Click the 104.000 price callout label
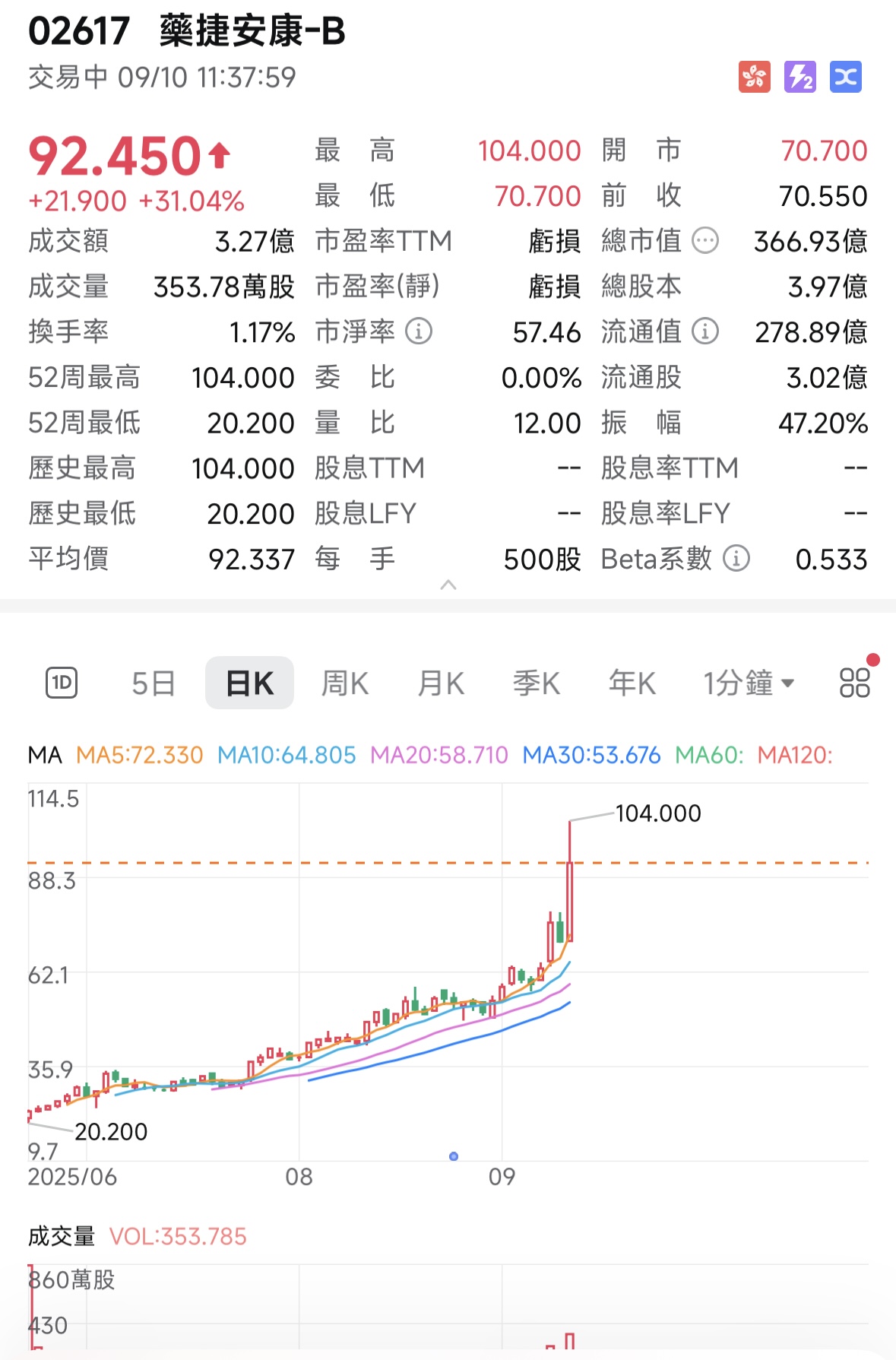Screen dimensions: 896x1360 658,813
